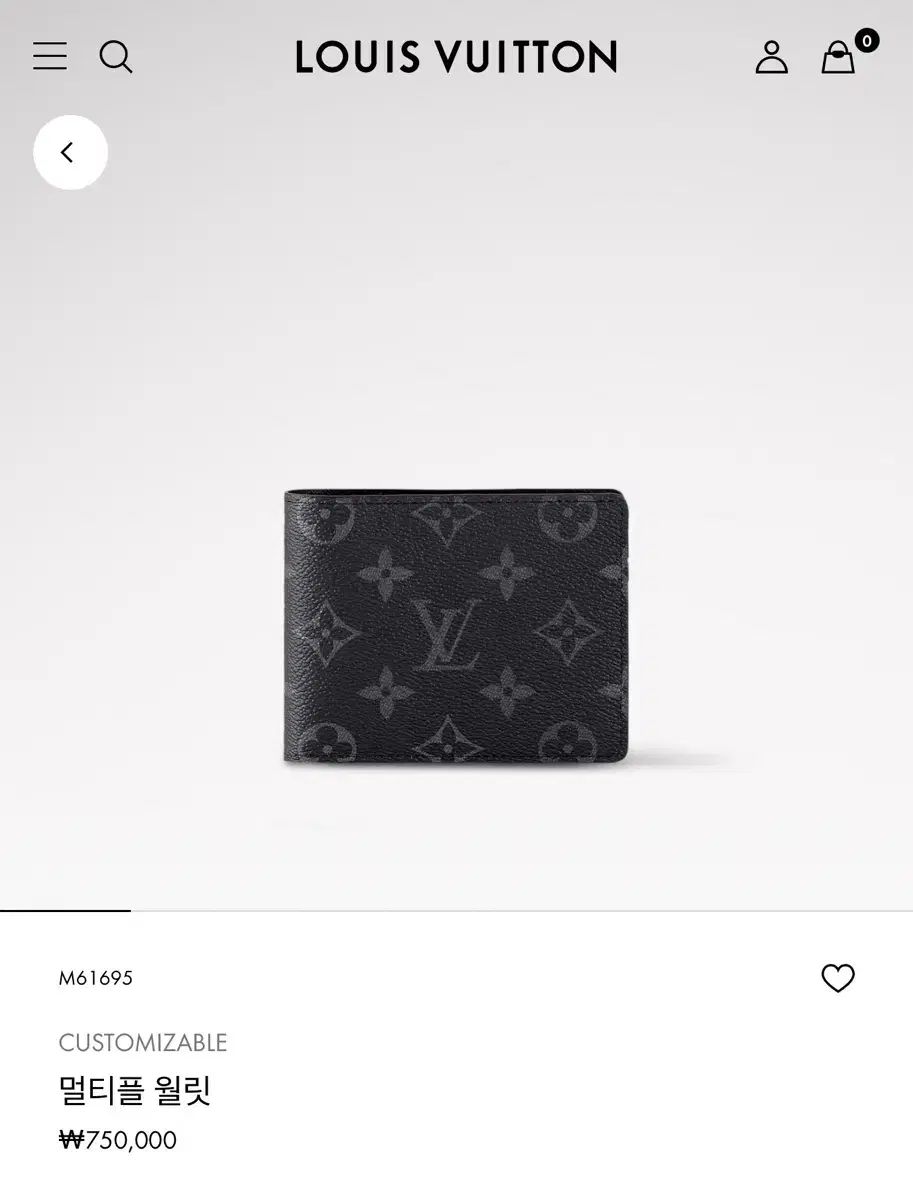Image resolution: width=913 pixels, height=1200 pixels.
Task: Go back with the round arrow button
Action: 70,153
